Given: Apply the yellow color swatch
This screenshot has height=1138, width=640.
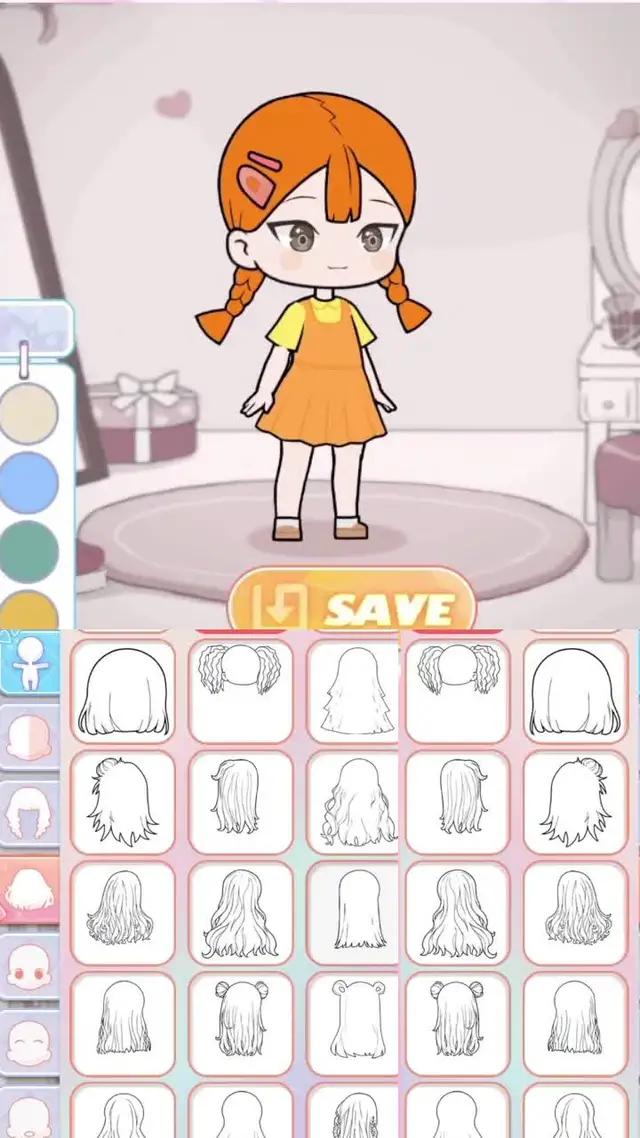Looking at the screenshot, I should tap(29, 608).
